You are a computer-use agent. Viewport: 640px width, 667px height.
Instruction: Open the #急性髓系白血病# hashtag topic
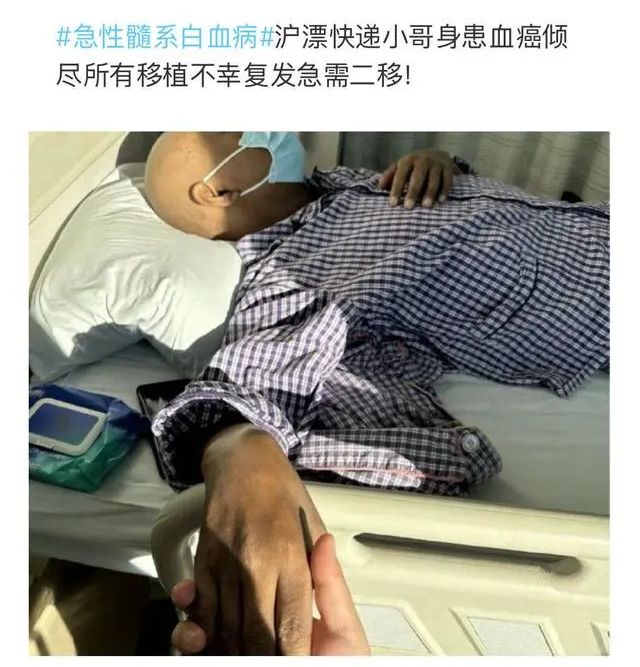165,39
